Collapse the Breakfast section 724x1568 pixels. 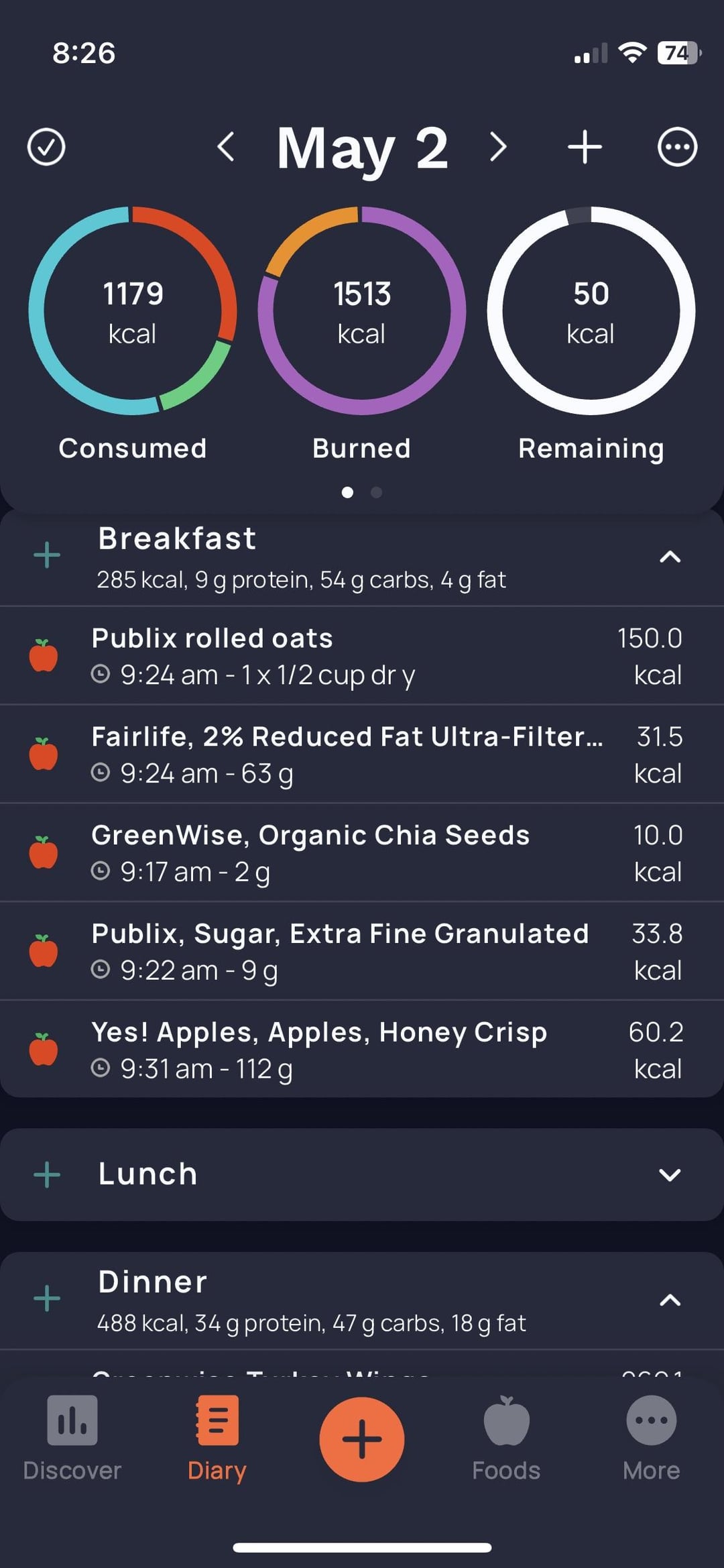point(670,557)
